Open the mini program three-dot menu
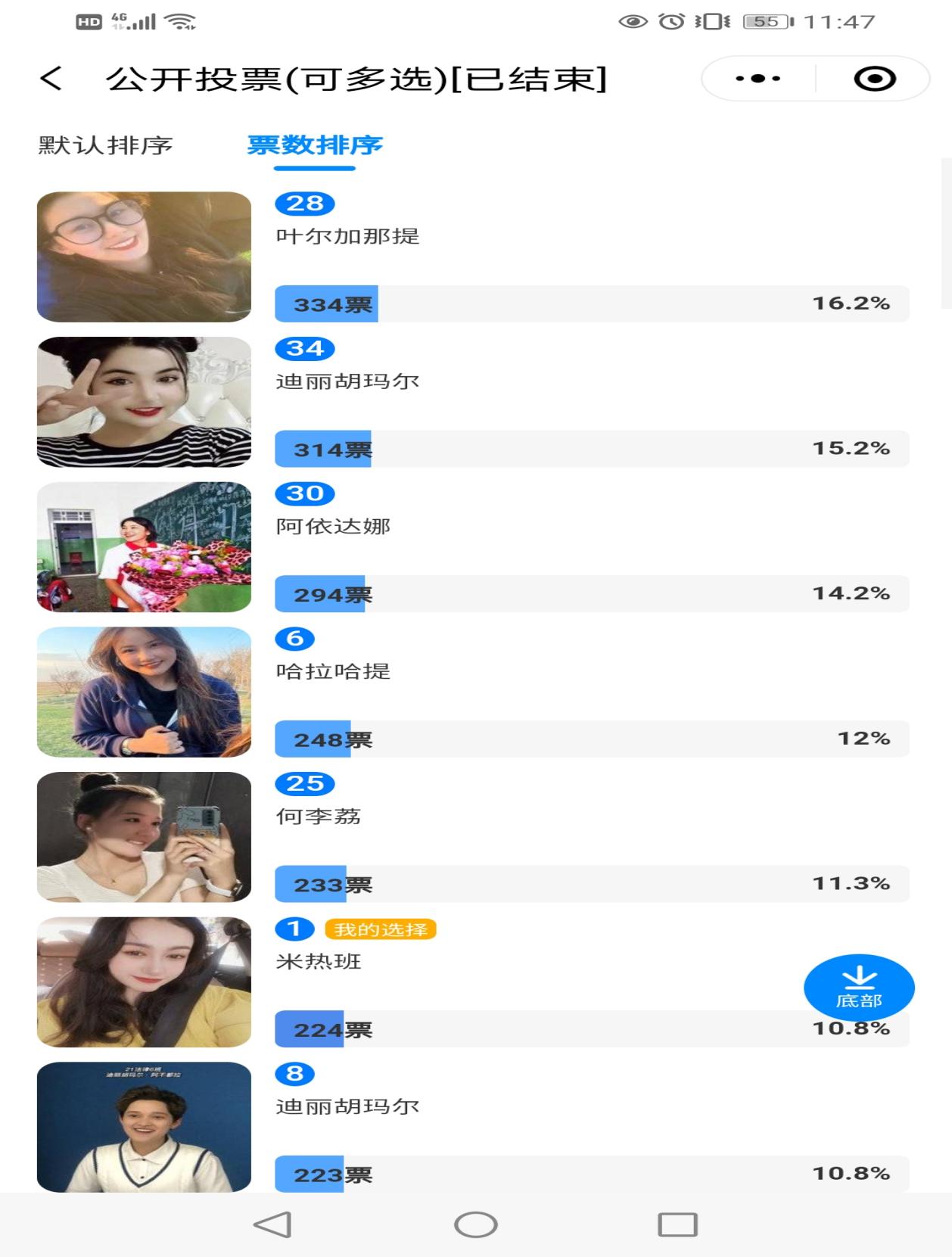The image size is (952, 1257). point(758,79)
